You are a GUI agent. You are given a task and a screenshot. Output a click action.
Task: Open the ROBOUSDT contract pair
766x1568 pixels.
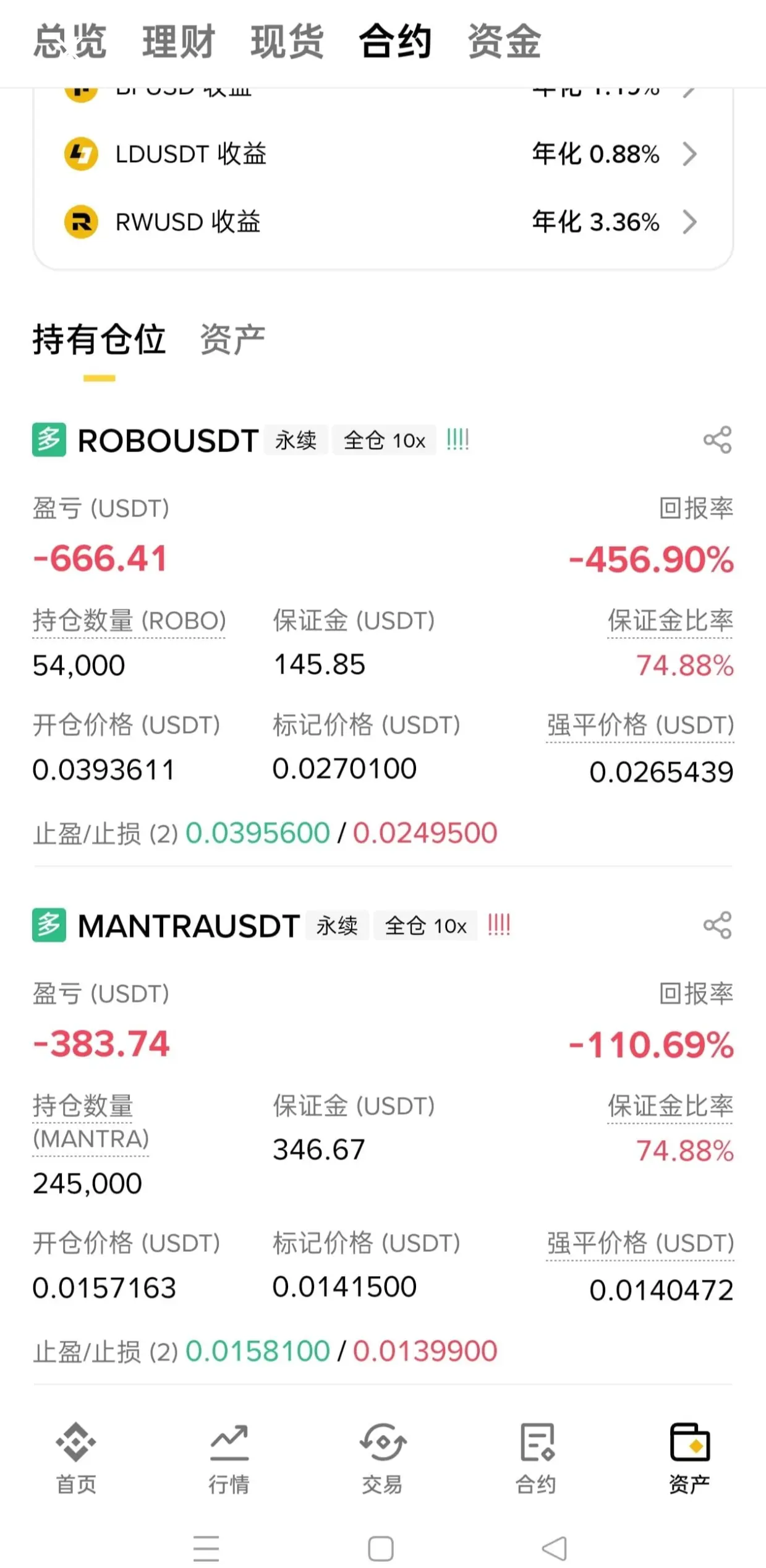tap(168, 441)
